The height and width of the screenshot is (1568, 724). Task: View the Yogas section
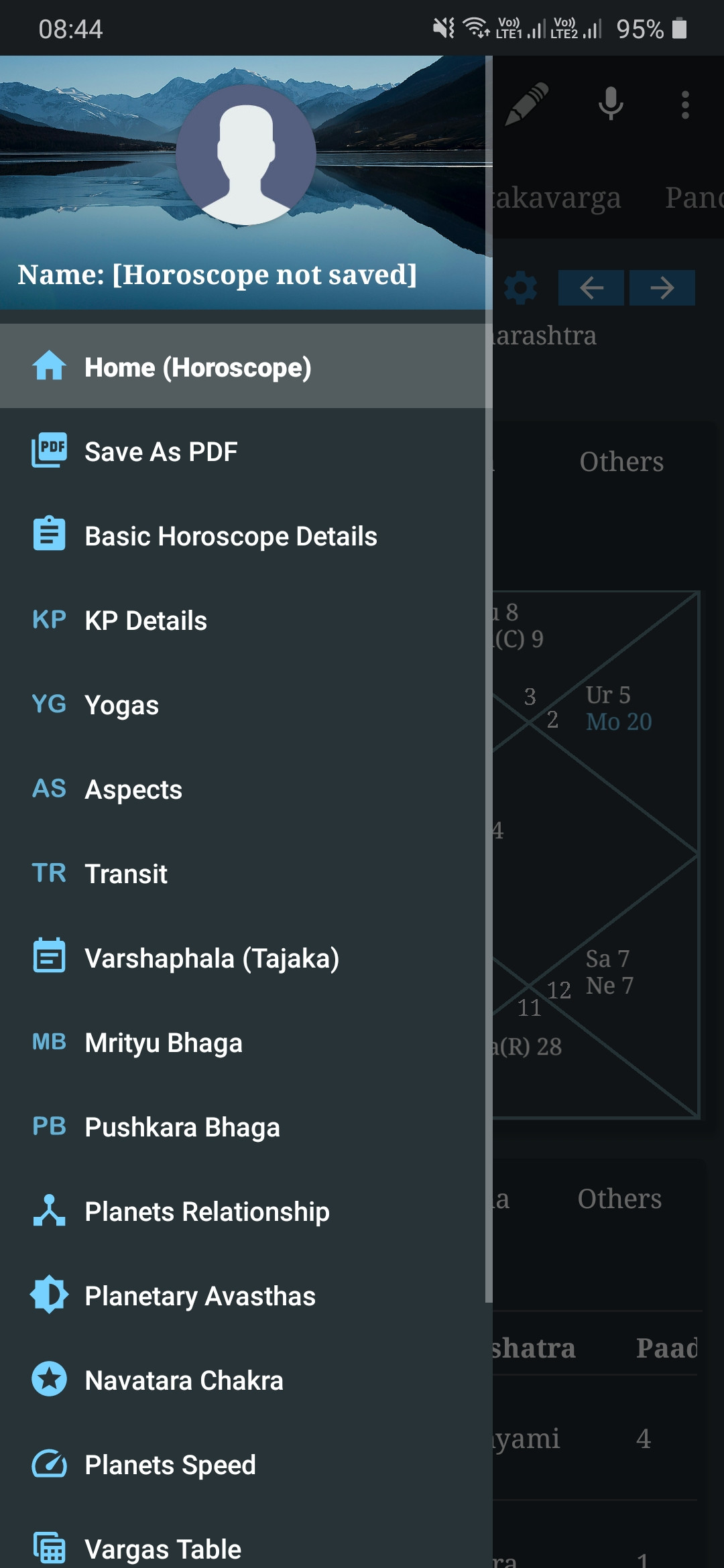[246, 704]
